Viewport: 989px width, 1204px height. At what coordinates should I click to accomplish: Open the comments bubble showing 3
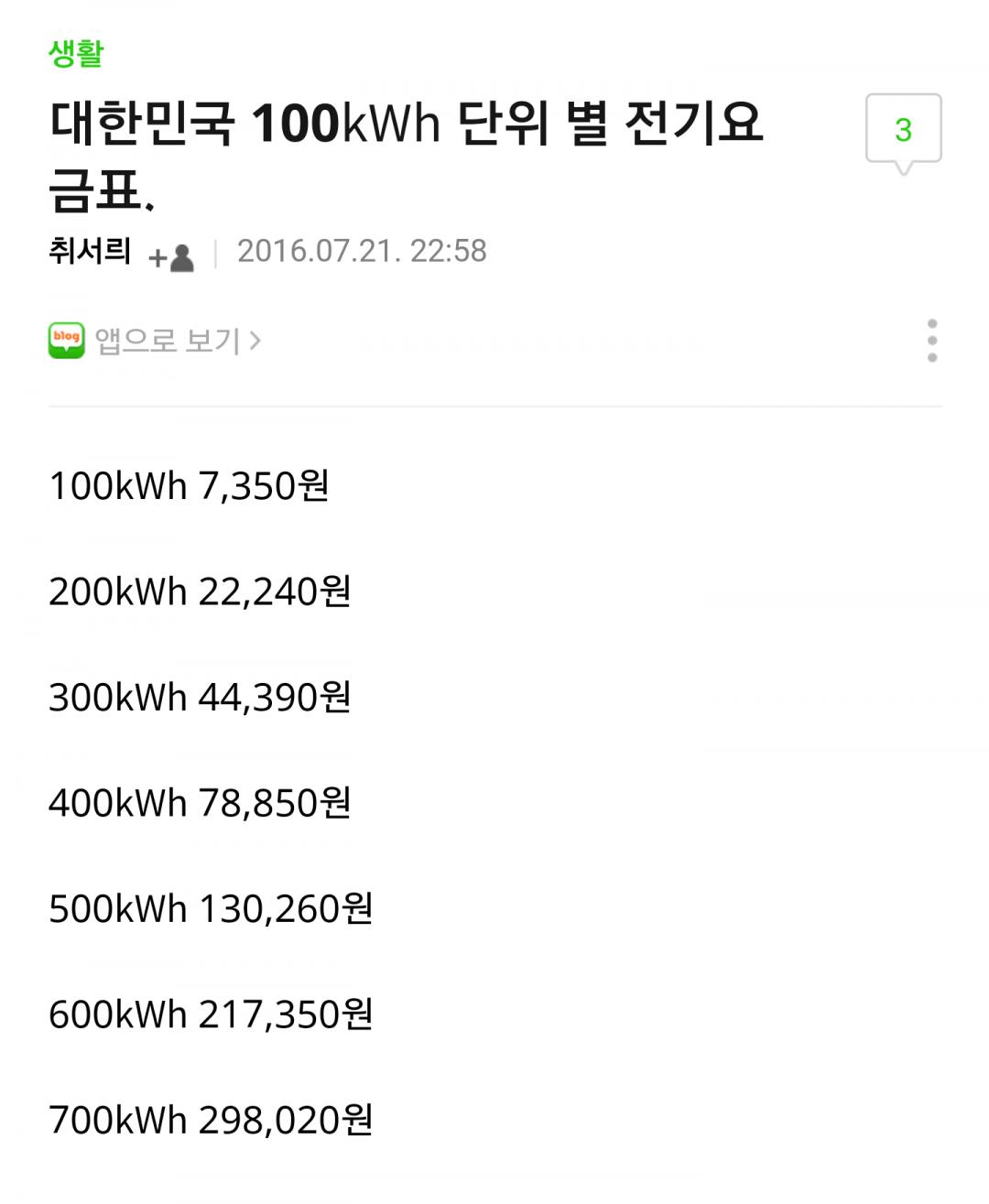pos(903,130)
